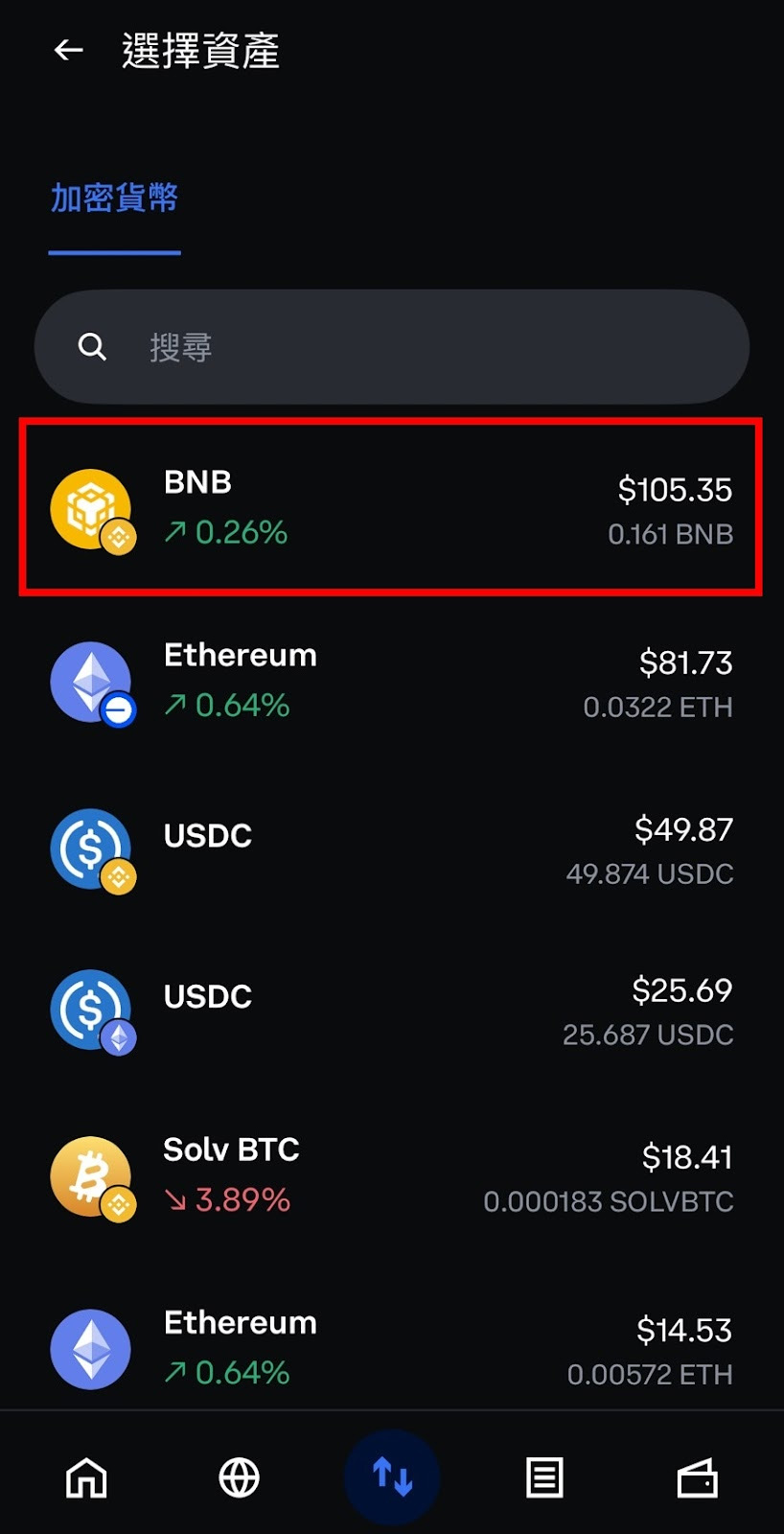
Task: Tap the BNB network badge on USDC
Action: pyautogui.click(x=116, y=876)
